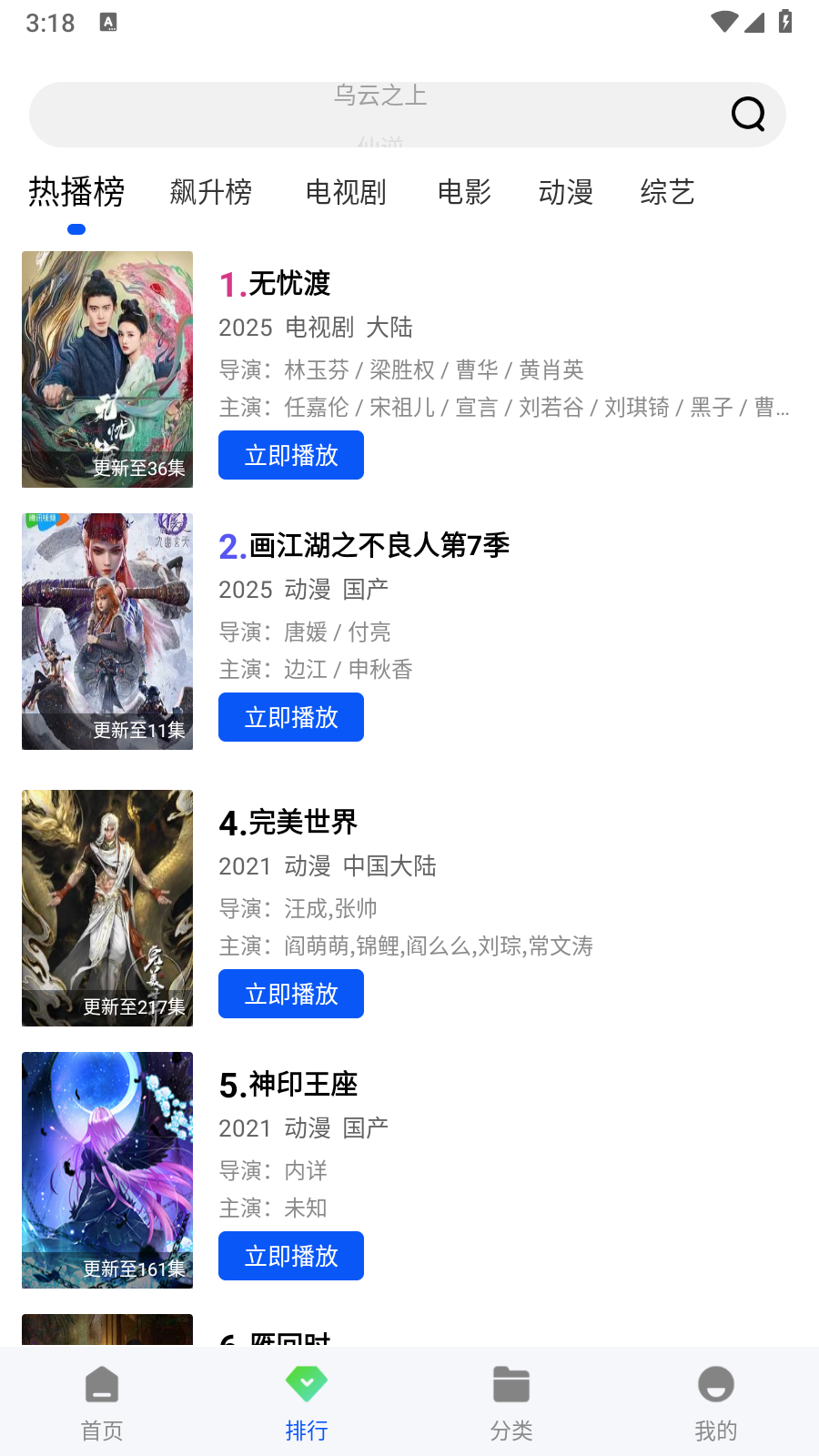Screen dimensions: 819x1456
Task: Tap the keyboard input icon in status bar
Action: click(110, 23)
